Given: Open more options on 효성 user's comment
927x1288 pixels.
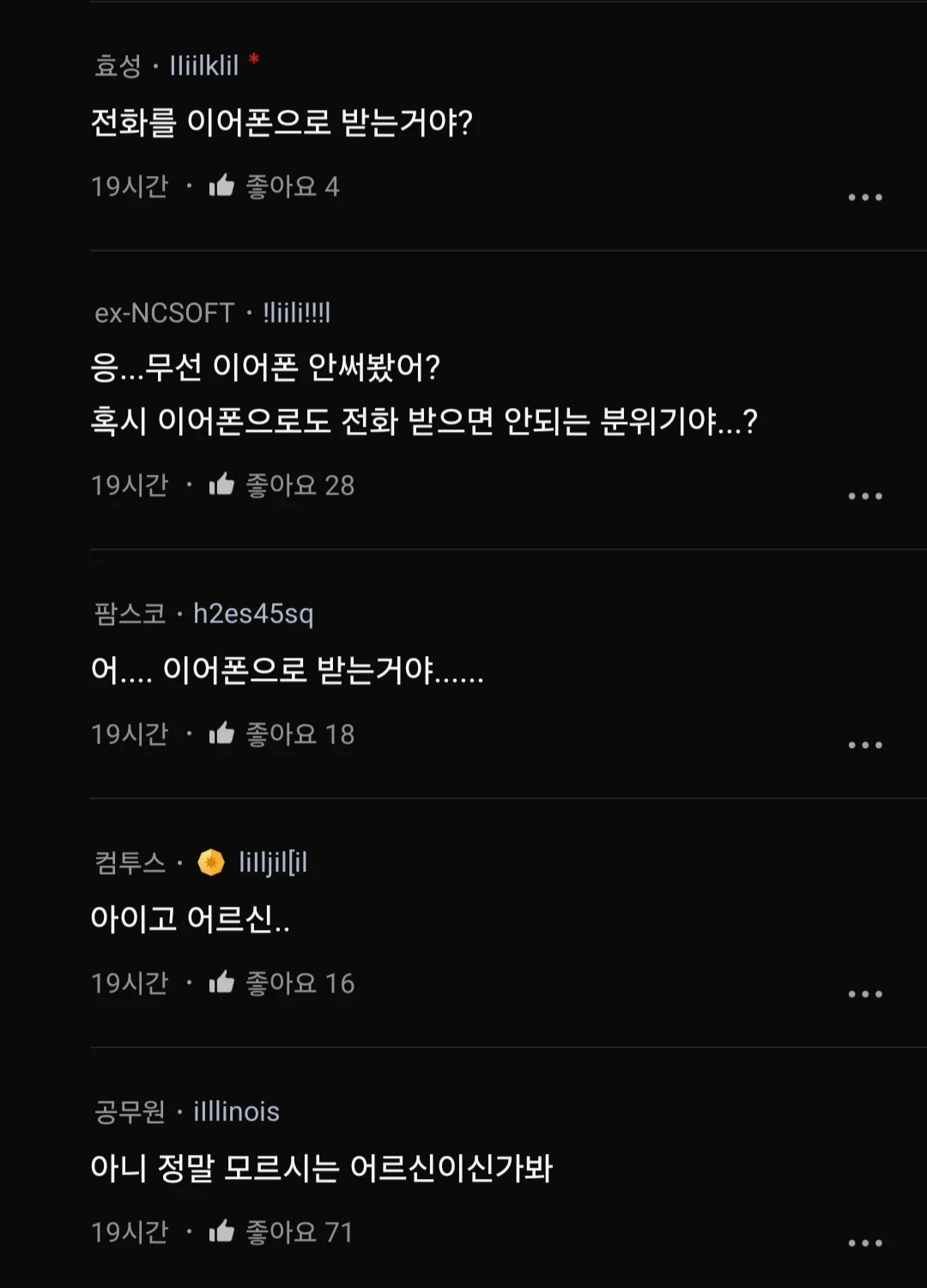Looking at the screenshot, I should click(x=864, y=197).
